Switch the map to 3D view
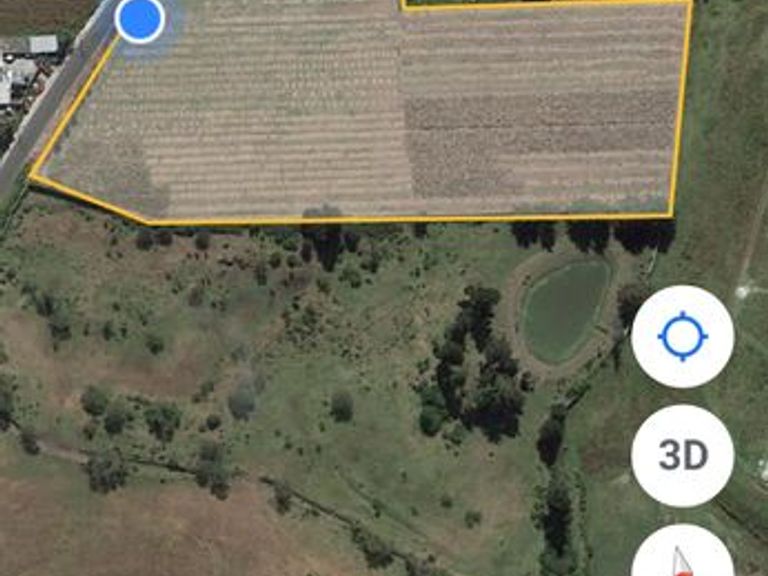Image resolution: width=768 pixels, height=576 pixels. (682, 456)
